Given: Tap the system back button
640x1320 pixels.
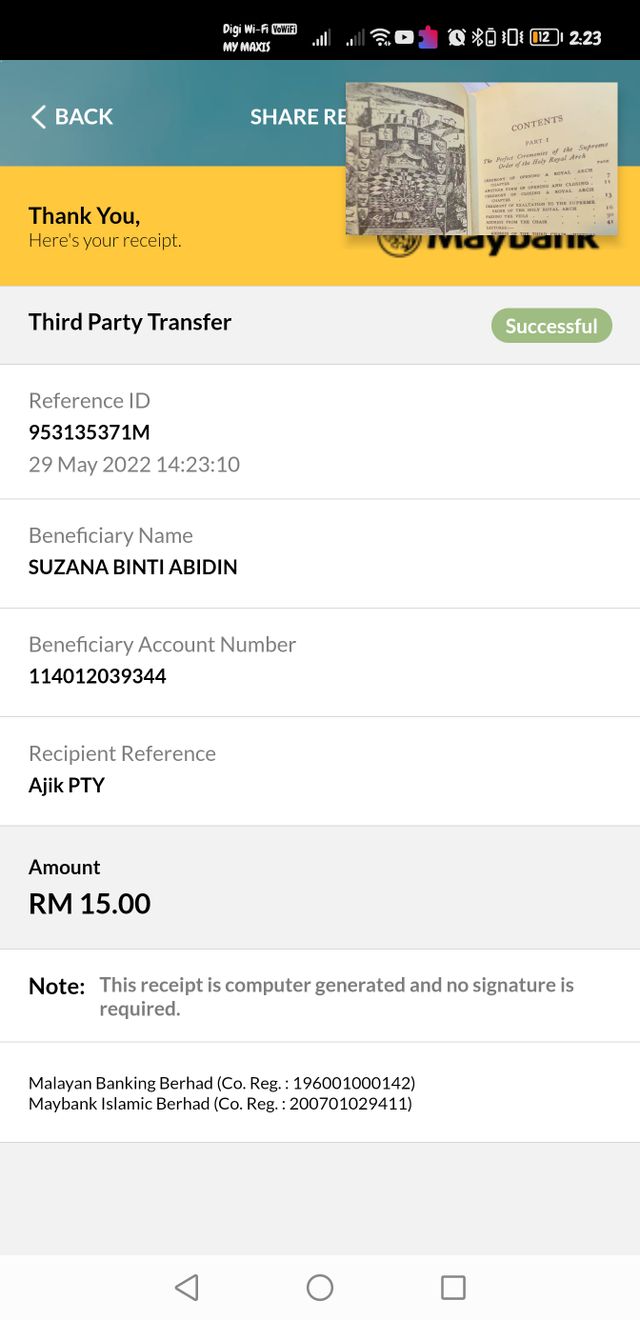Looking at the screenshot, I should coord(187,1287).
